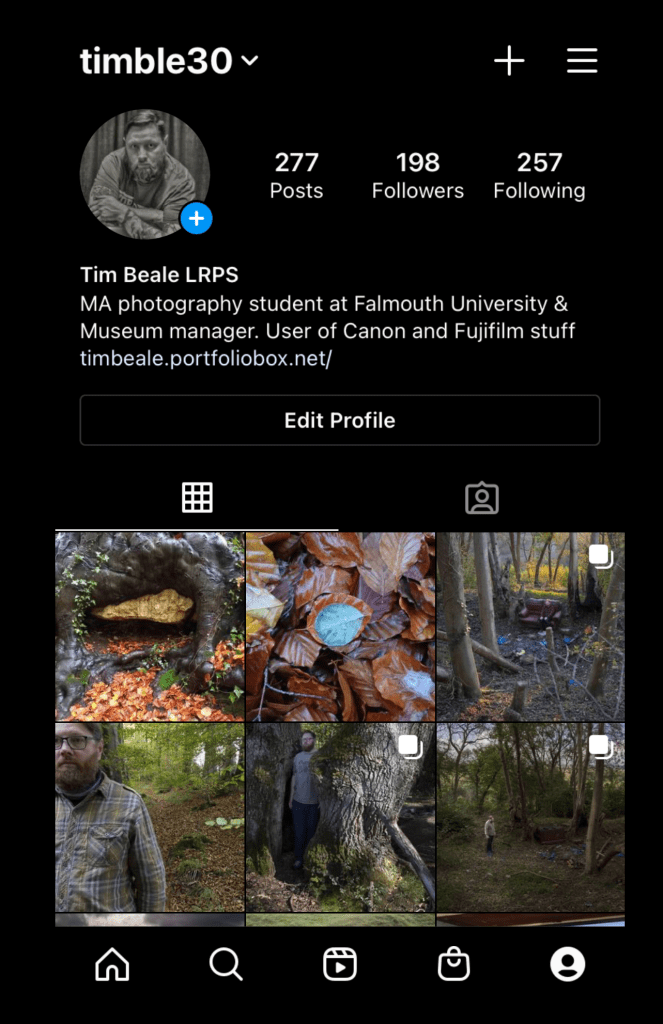Screen dimensions: 663x1024
Task: Create a new post with the plus icon
Action: (x=509, y=61)
